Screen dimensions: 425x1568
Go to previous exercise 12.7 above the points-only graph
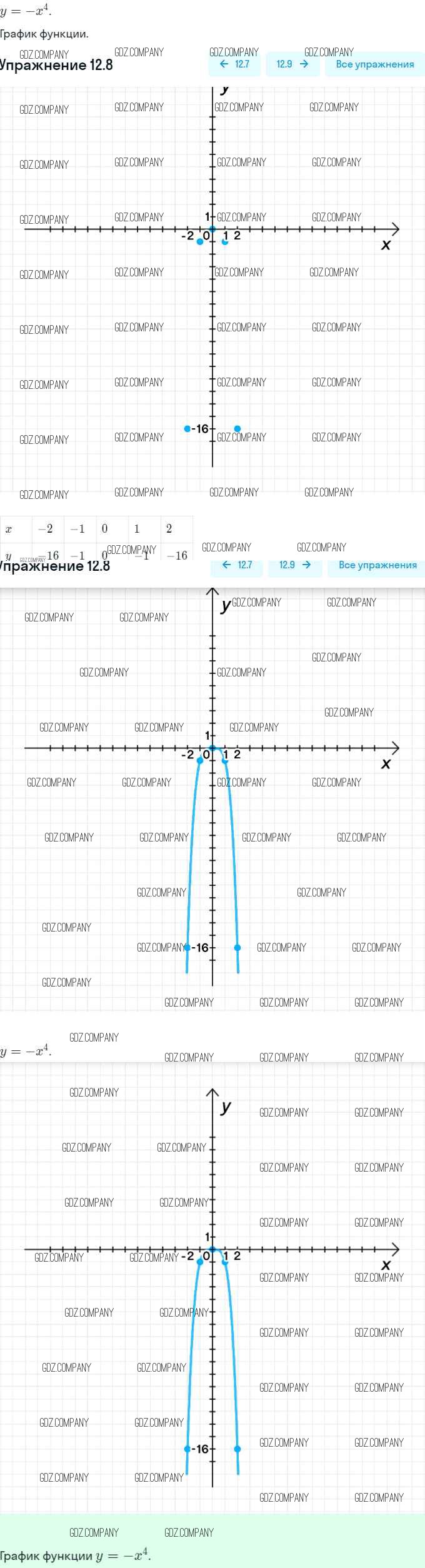click(x=234, y=64)
